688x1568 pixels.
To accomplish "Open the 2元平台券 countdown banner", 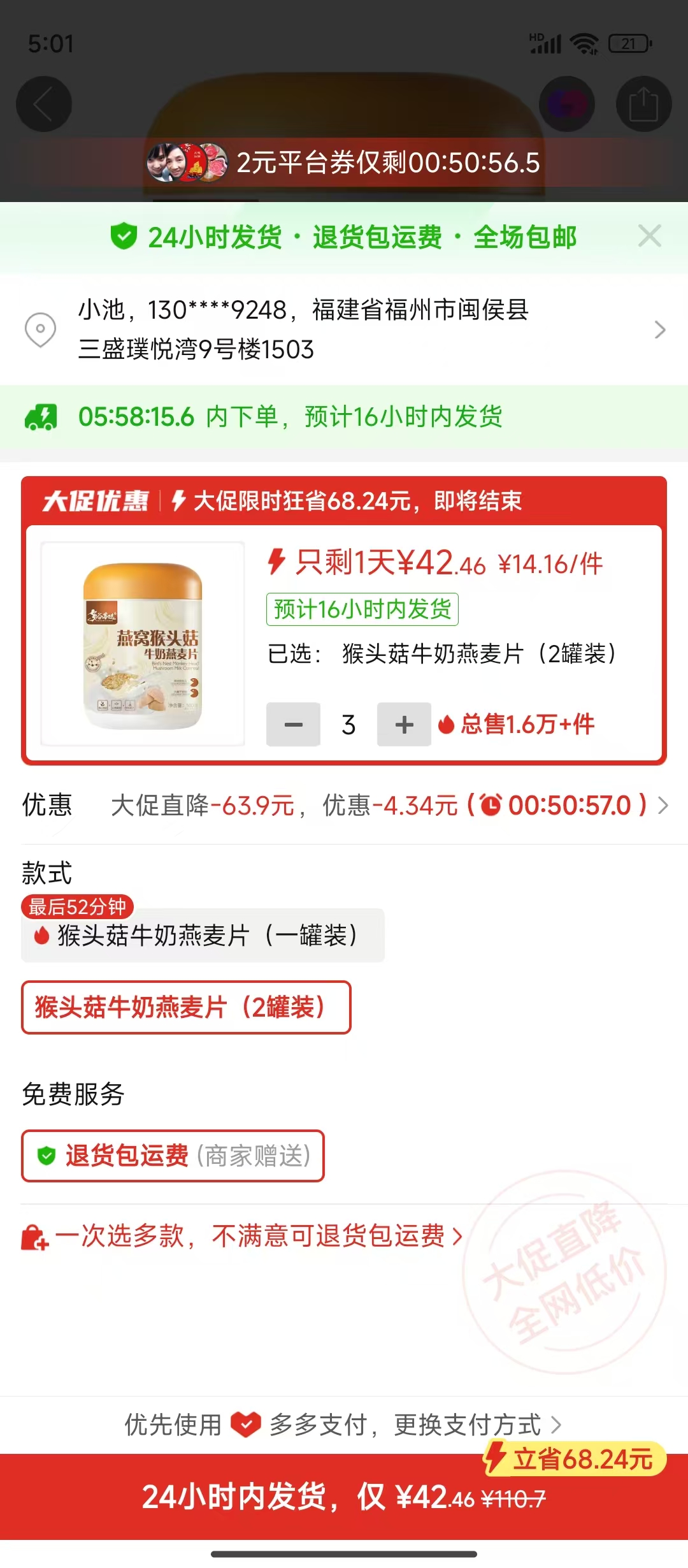I will pos(344,163).
